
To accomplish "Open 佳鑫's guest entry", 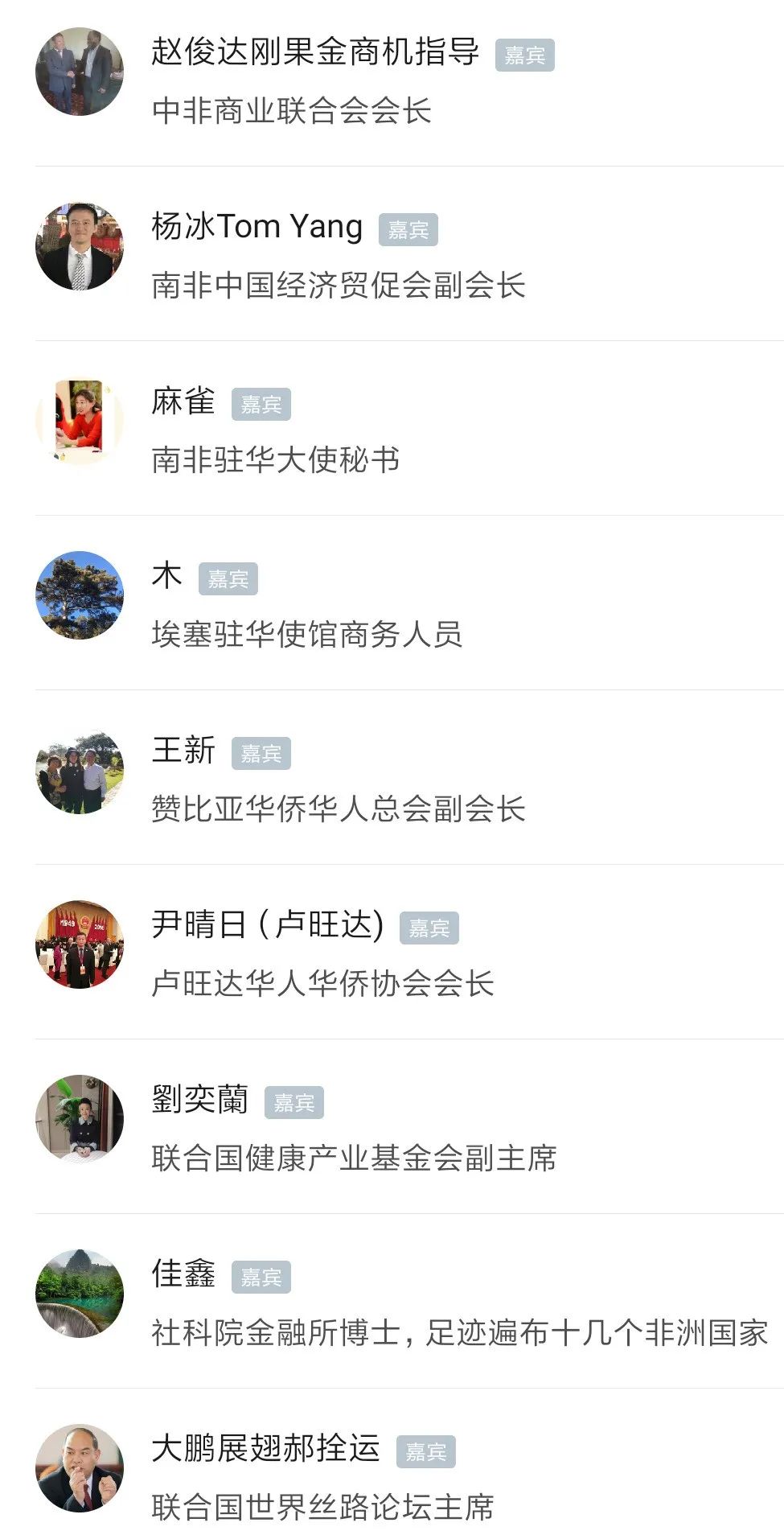I will [392, 1301].
